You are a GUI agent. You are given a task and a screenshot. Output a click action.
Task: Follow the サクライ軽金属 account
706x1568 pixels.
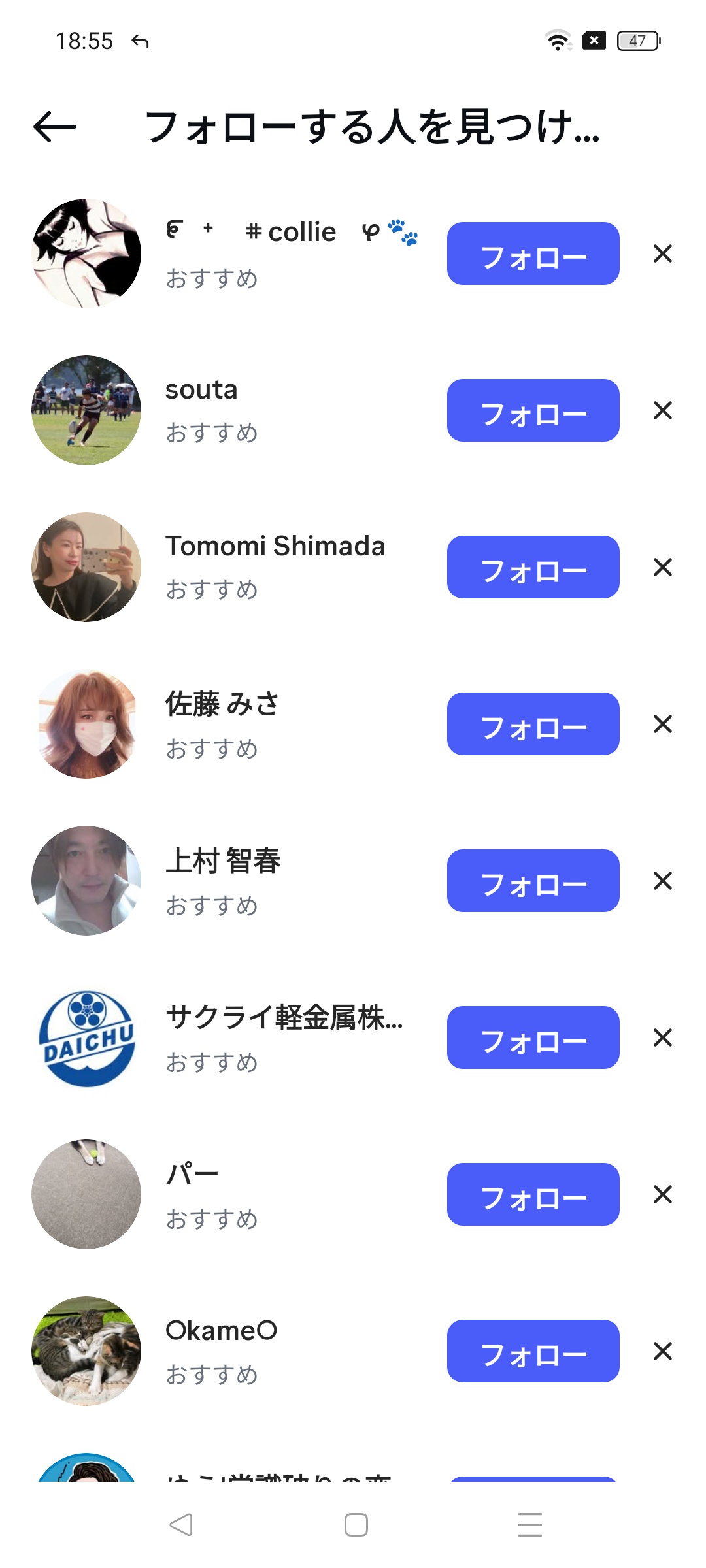(x=533, y=1037)
